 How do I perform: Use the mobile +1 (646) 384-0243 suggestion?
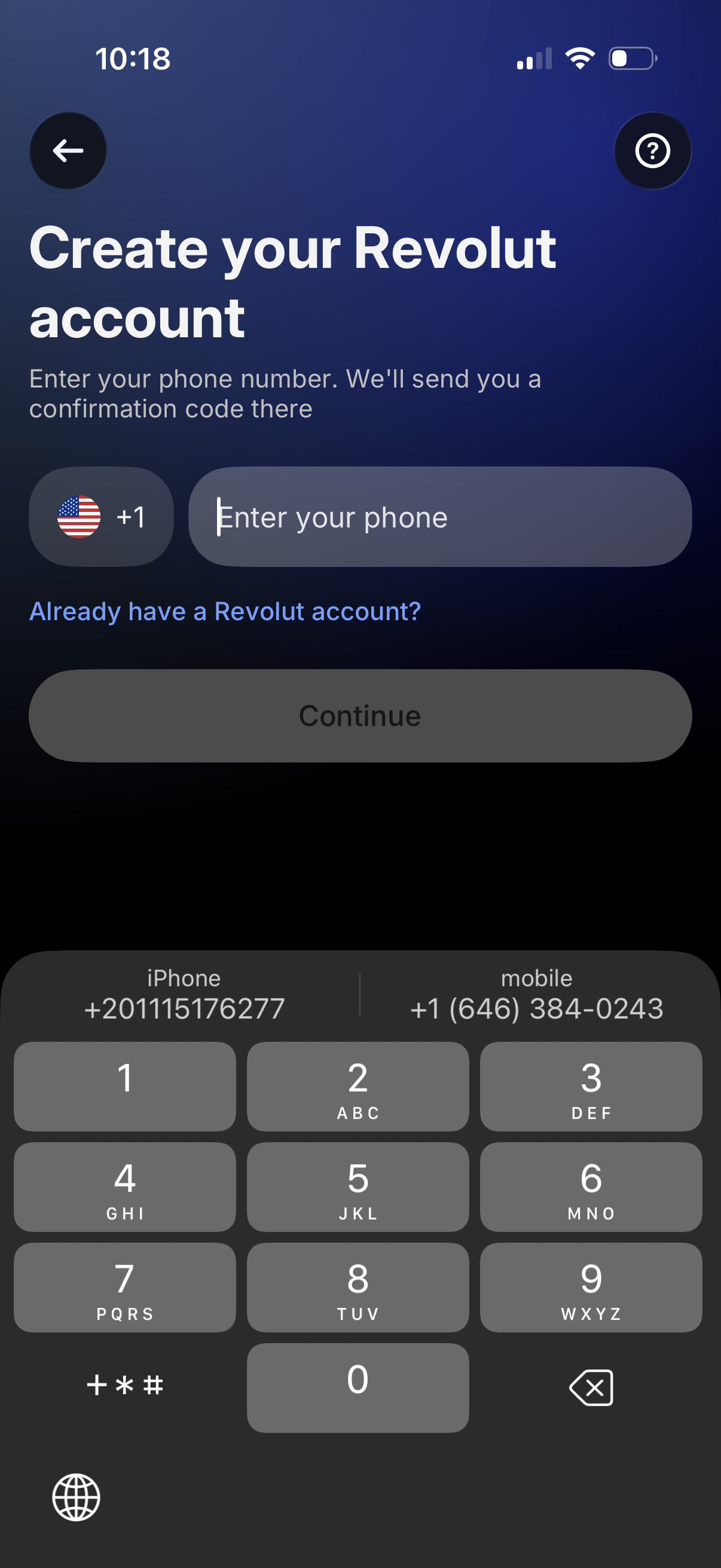tap(537, 995)
